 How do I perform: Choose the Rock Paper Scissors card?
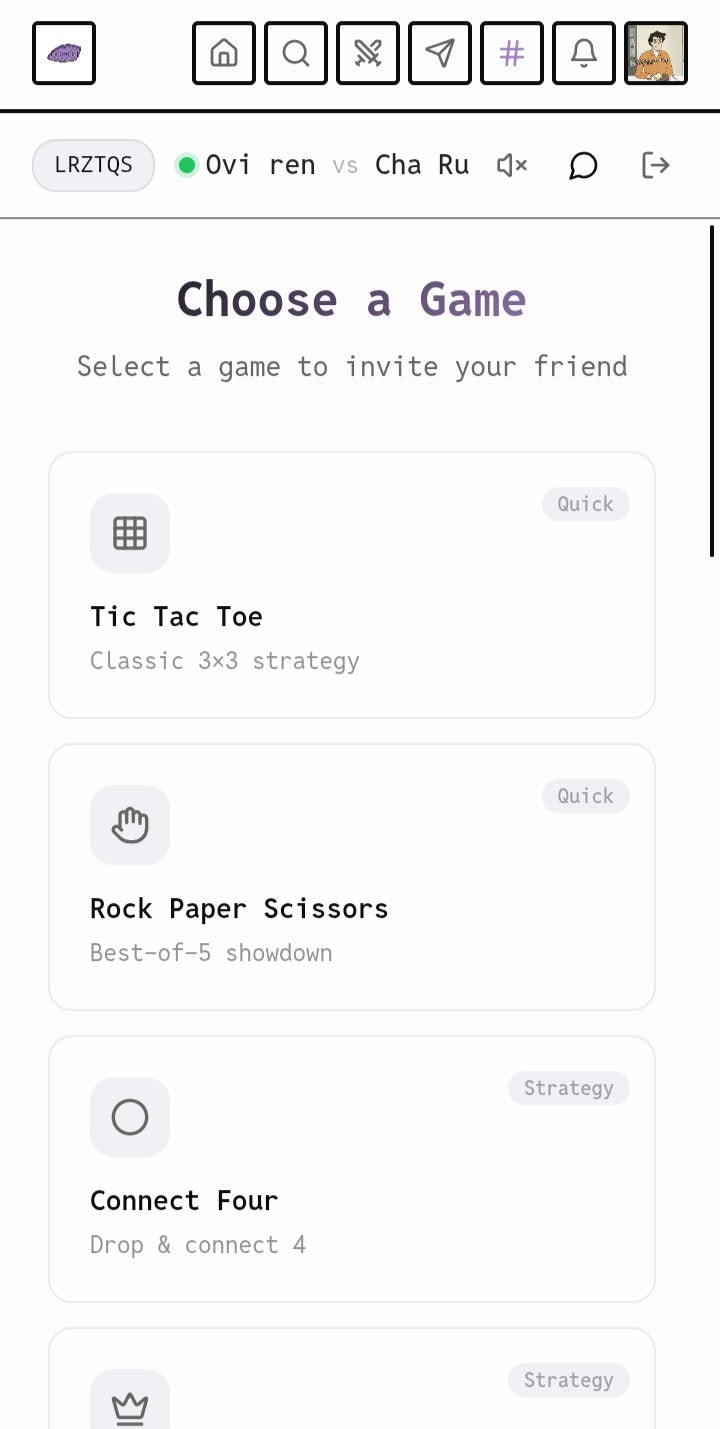352,877
